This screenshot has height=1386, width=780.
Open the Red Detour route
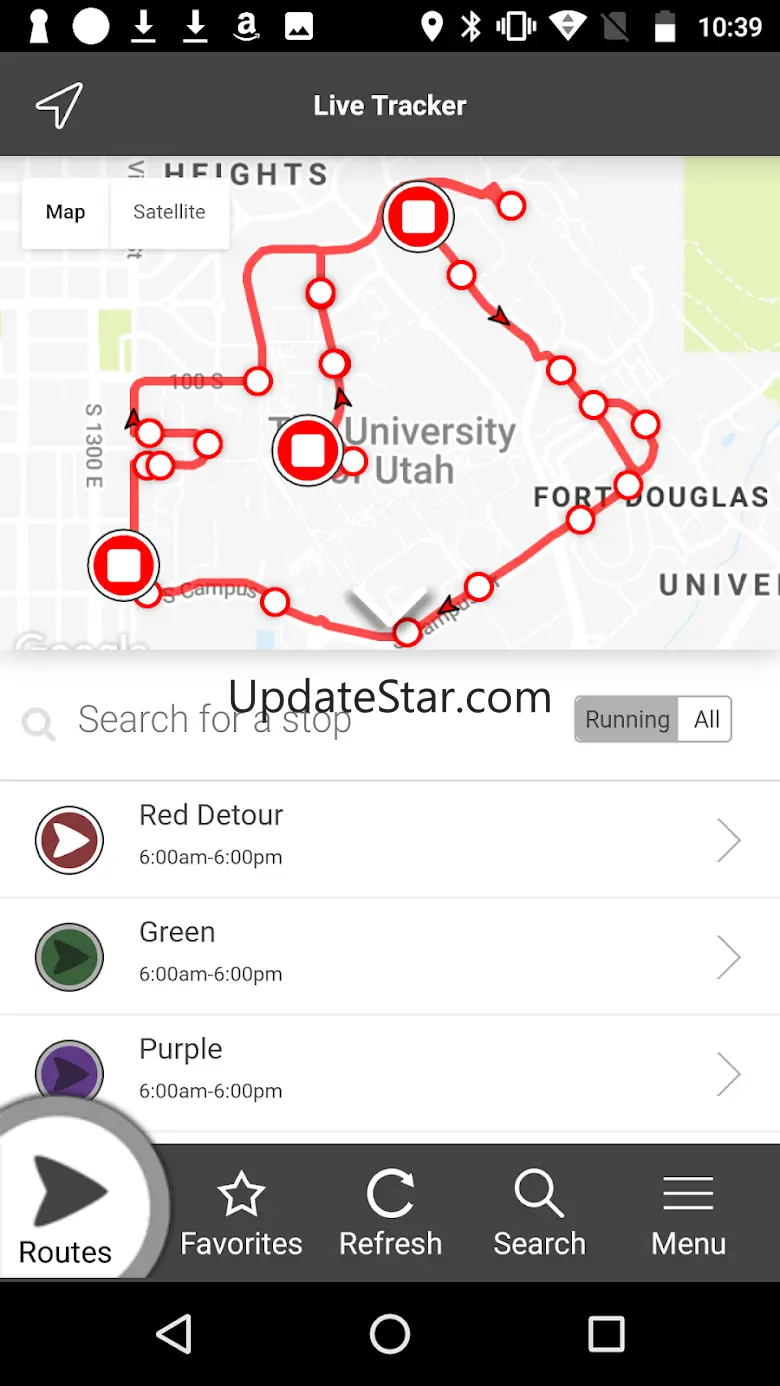(390, 840)
